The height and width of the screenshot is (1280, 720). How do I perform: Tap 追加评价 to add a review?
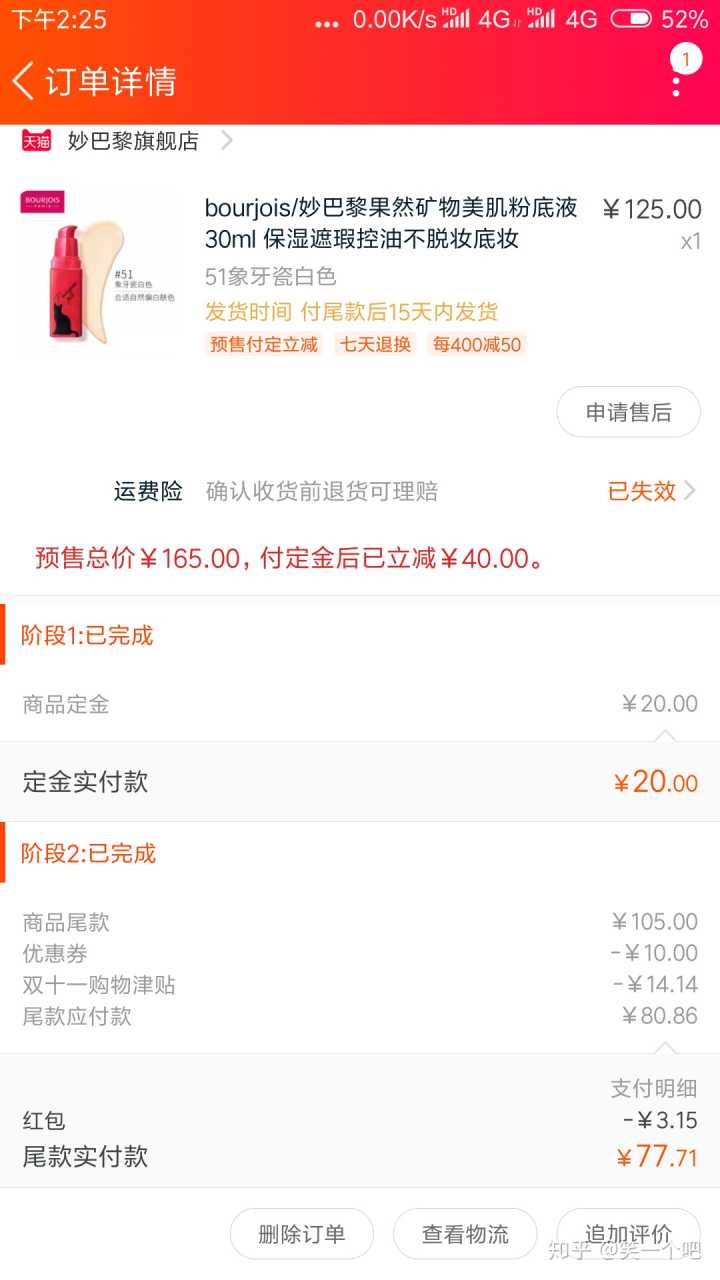click(x=628, y=1234)
